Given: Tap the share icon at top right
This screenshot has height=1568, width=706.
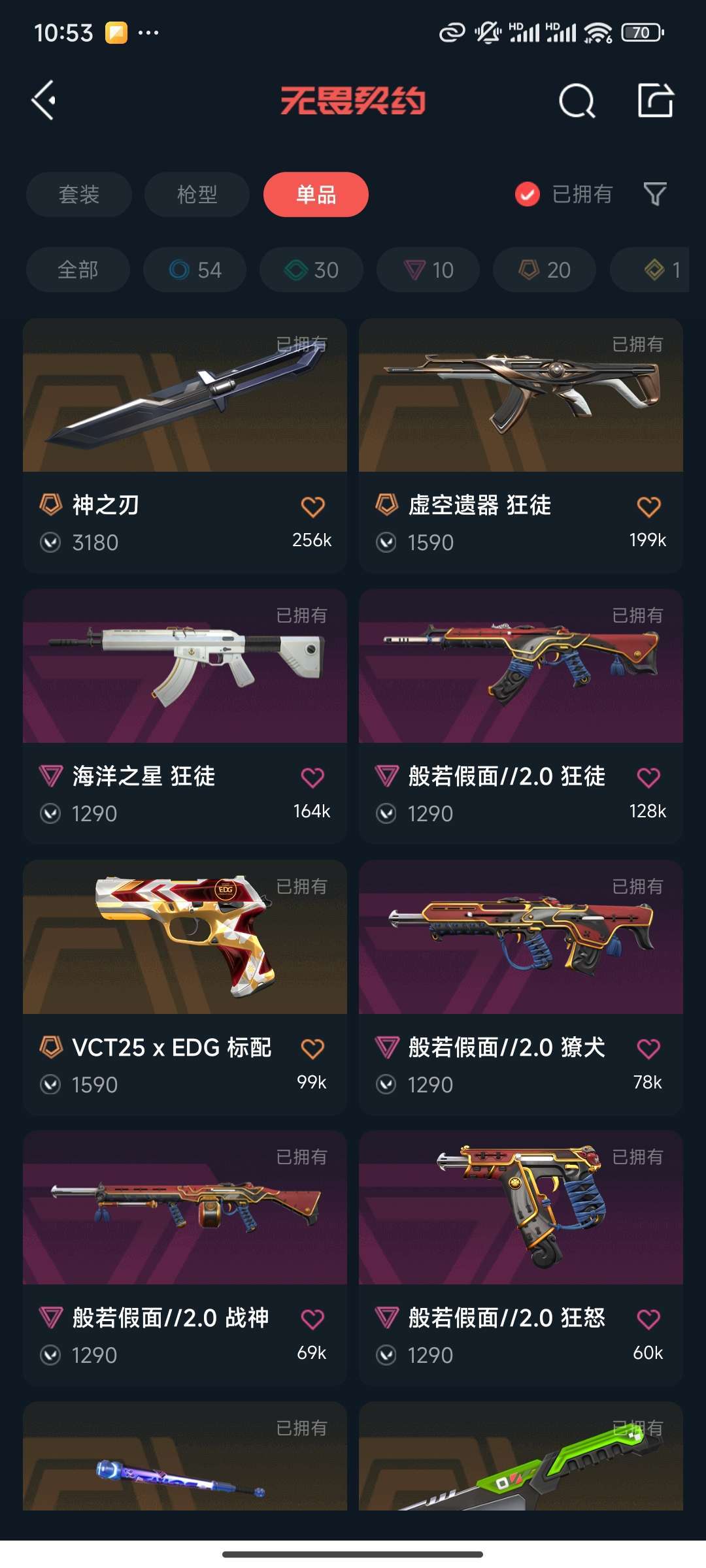Looking at the screenshot, I should (655, 101).
